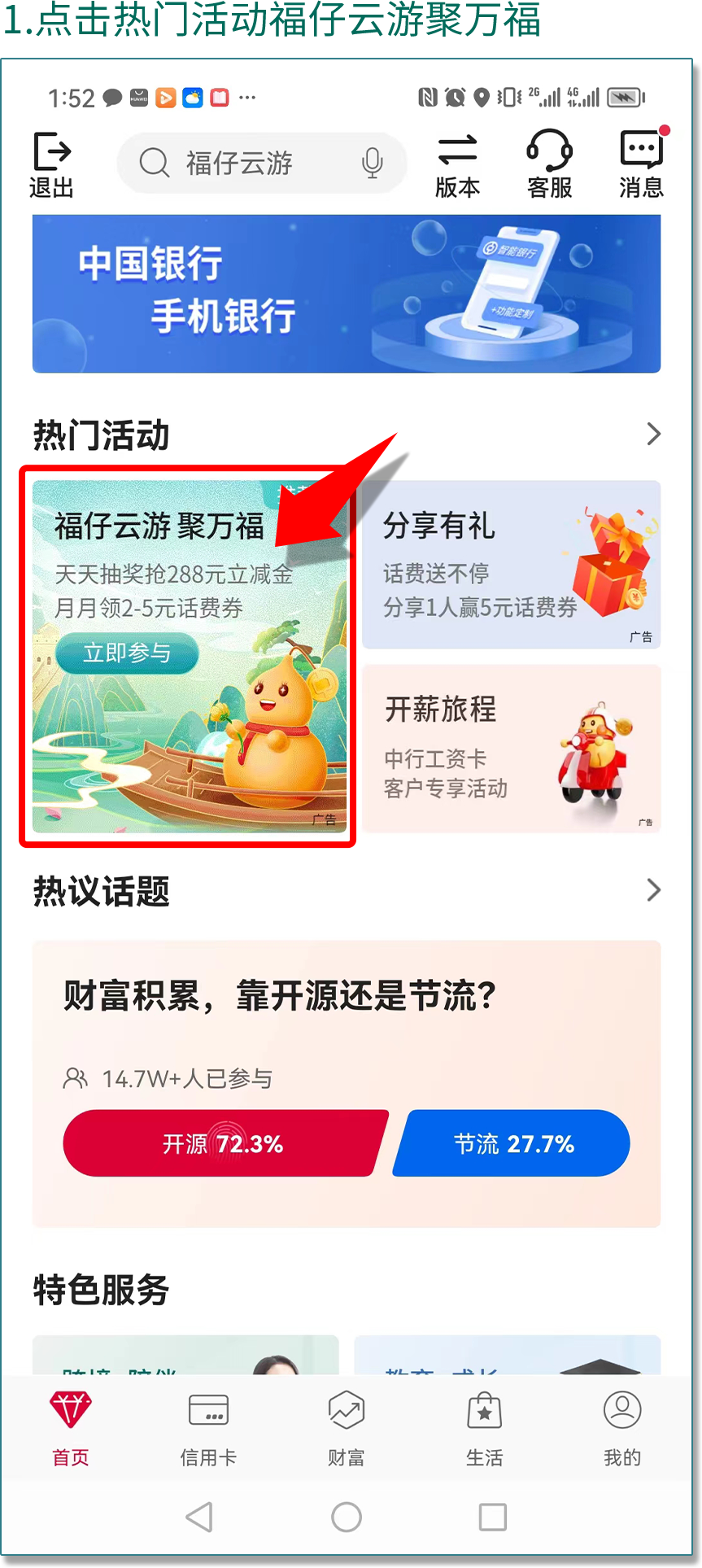Expand 热议话题 with its arrow
The height and width of the screenshot is (1568, 702).
pos(653,890)
